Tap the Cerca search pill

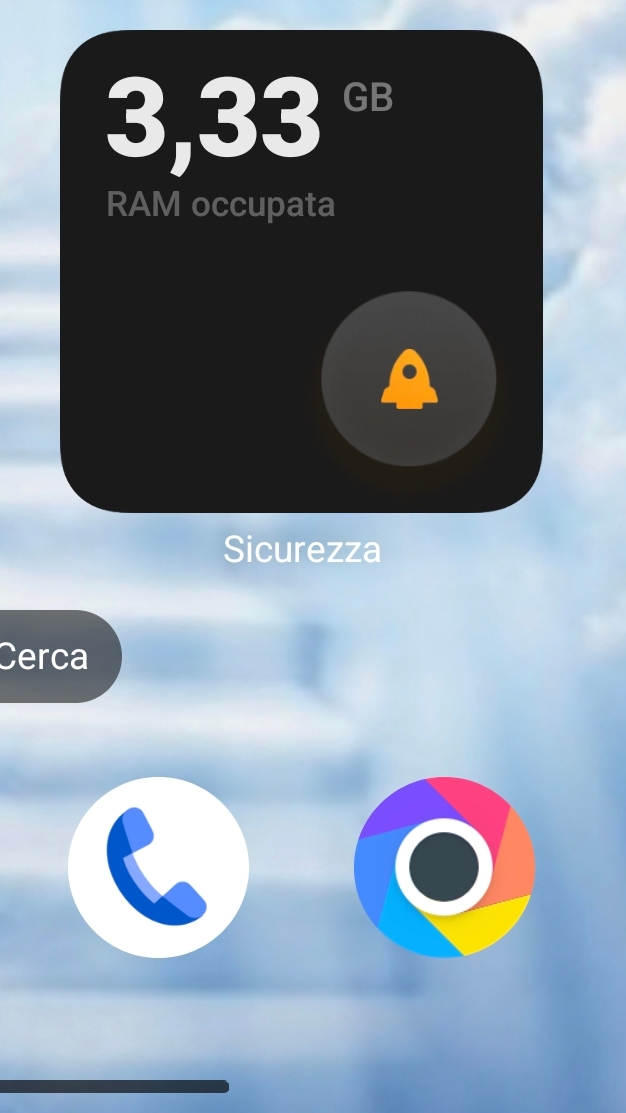coord(55,657)
